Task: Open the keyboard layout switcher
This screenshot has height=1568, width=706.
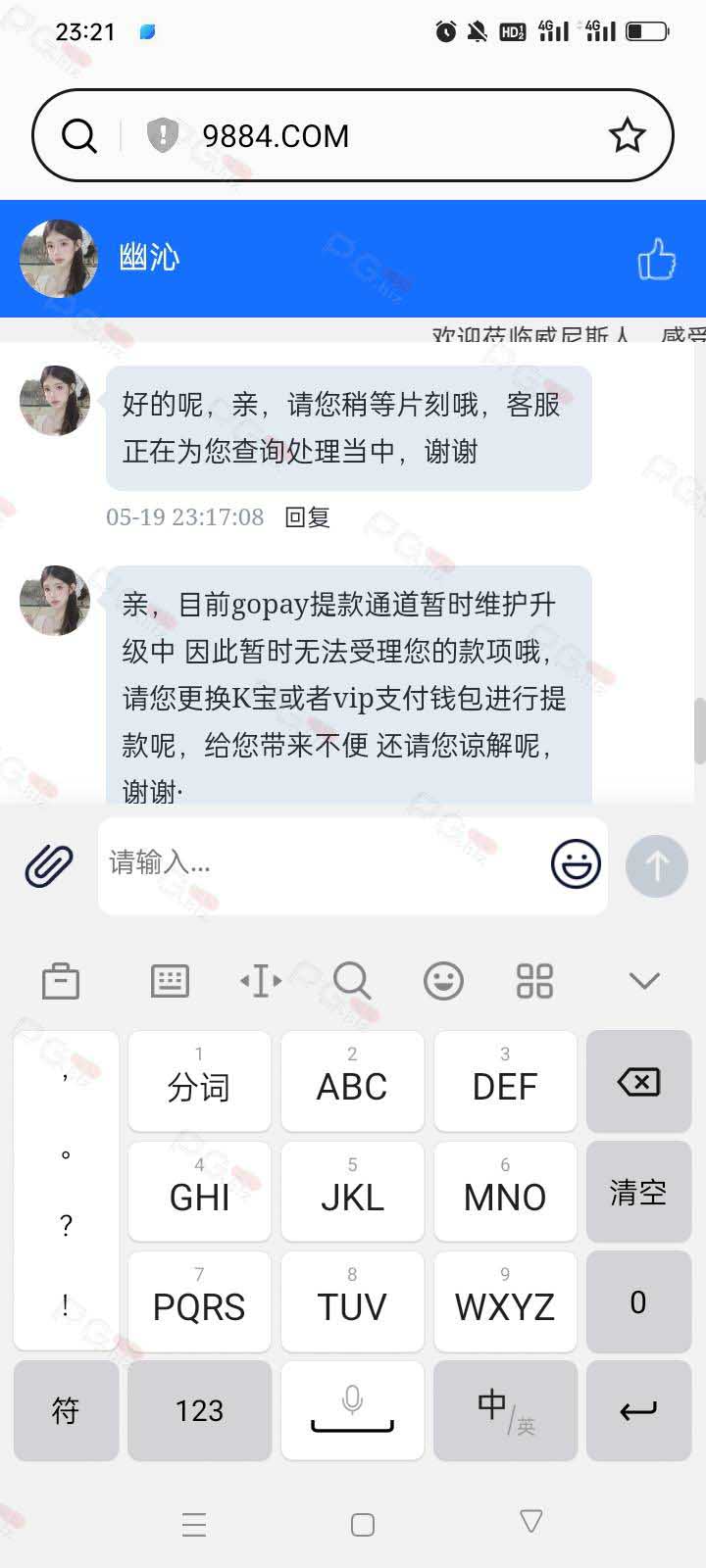Action: 170,981
